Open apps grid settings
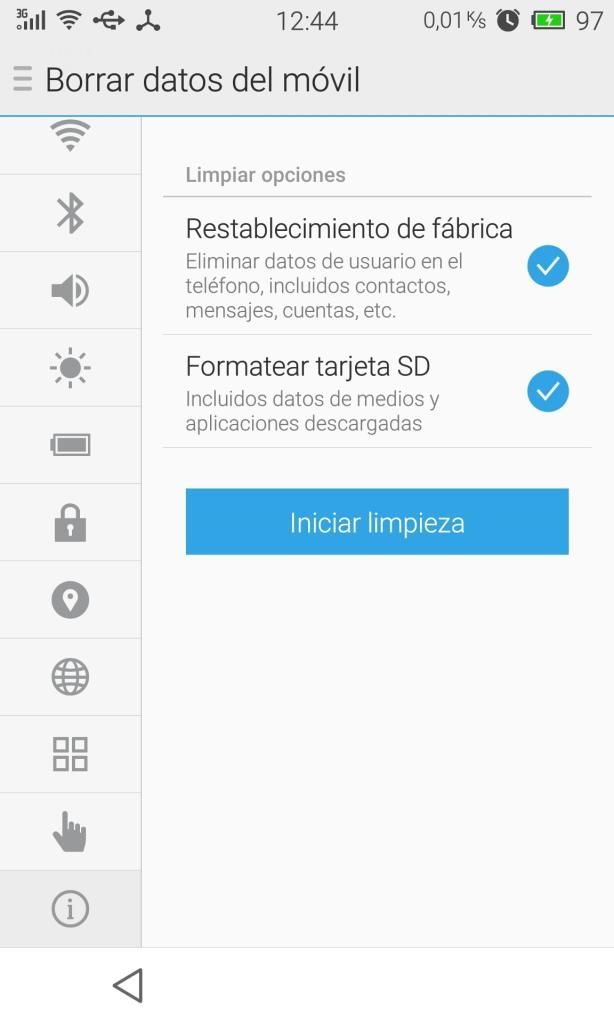The image size is (614, 1024). tap(70, 754)
